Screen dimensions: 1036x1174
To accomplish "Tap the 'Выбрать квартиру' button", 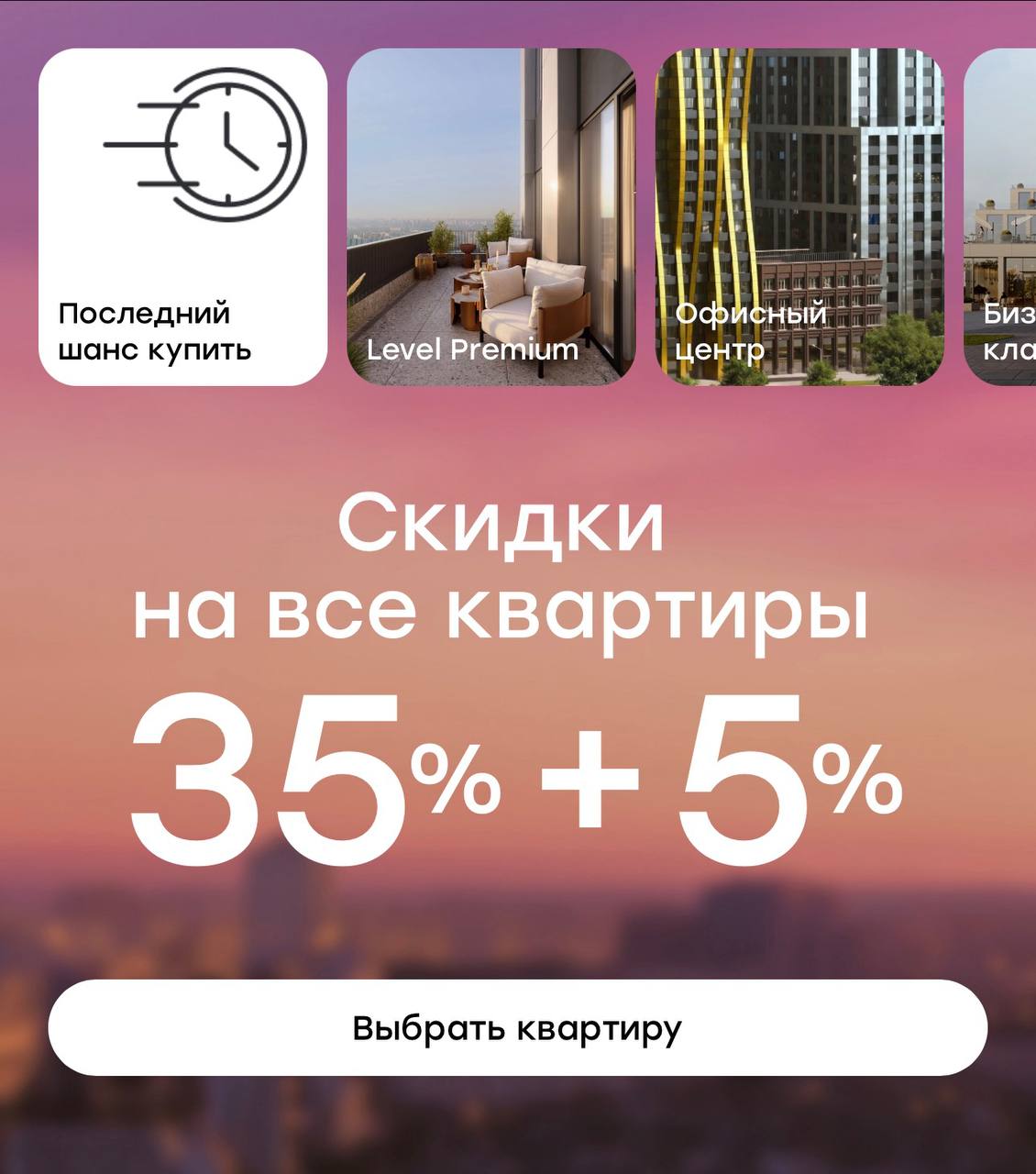I will click(517, 1027).
